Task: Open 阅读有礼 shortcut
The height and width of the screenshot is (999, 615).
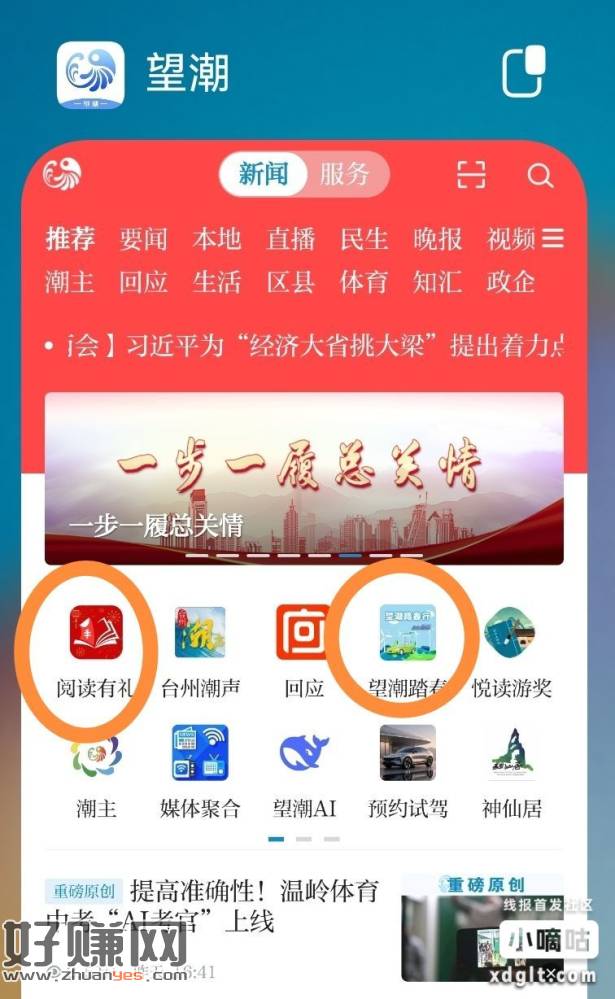Action: tap(96, 650)
